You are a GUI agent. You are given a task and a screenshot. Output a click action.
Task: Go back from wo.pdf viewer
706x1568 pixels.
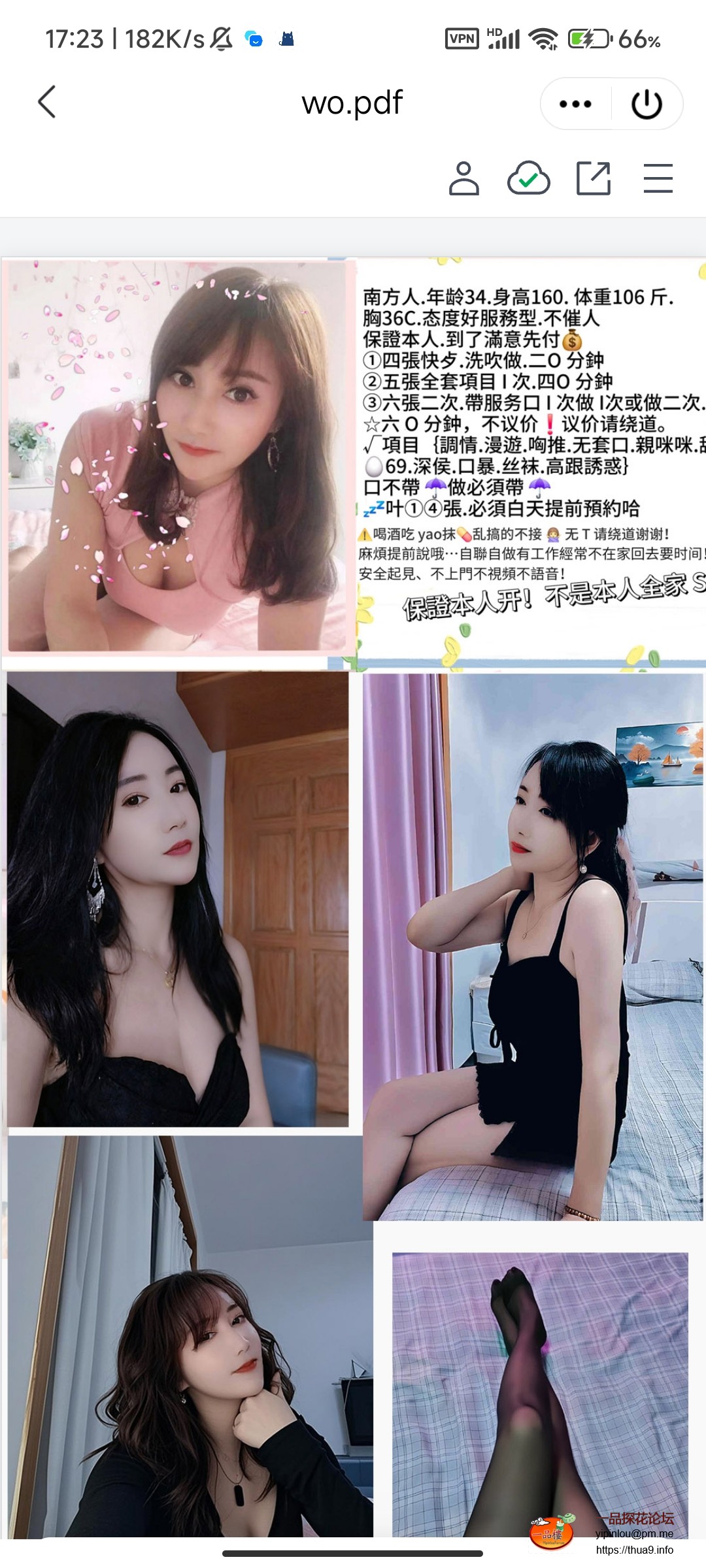tap(47, 103)
